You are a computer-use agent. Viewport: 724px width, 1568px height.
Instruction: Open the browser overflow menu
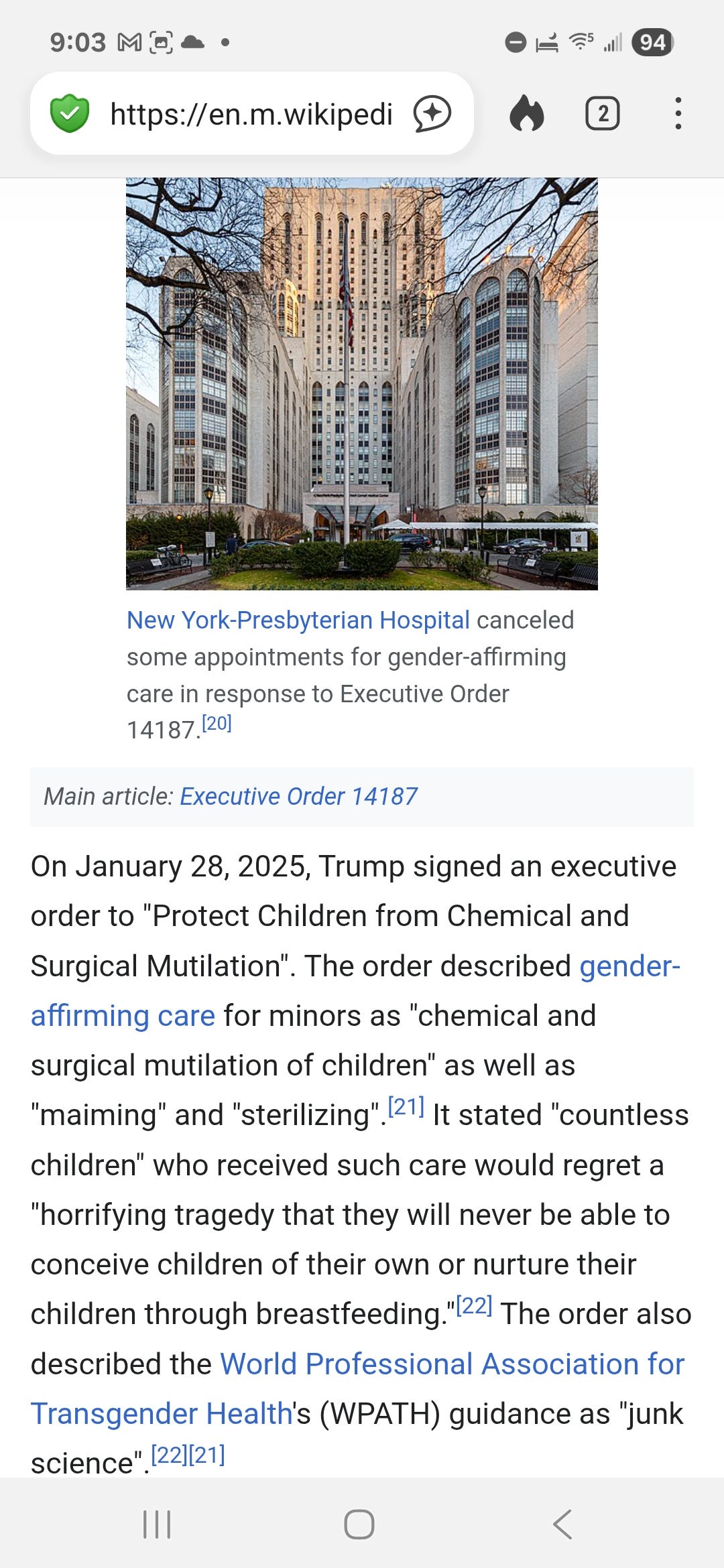click(x=678, y=114)
